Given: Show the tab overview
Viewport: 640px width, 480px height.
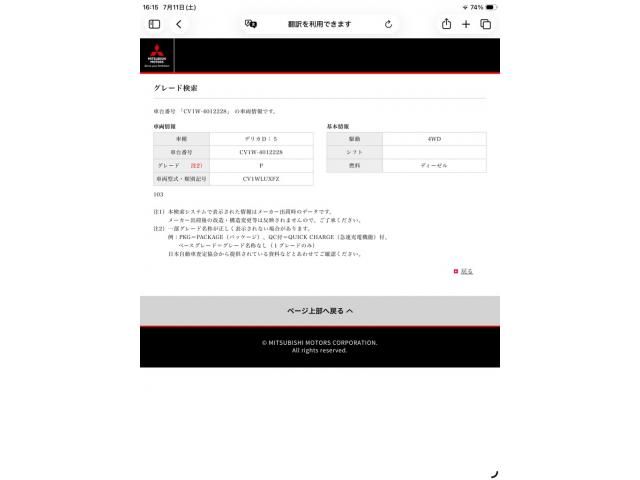Looking at the screenshot, I should coord(486,24).
